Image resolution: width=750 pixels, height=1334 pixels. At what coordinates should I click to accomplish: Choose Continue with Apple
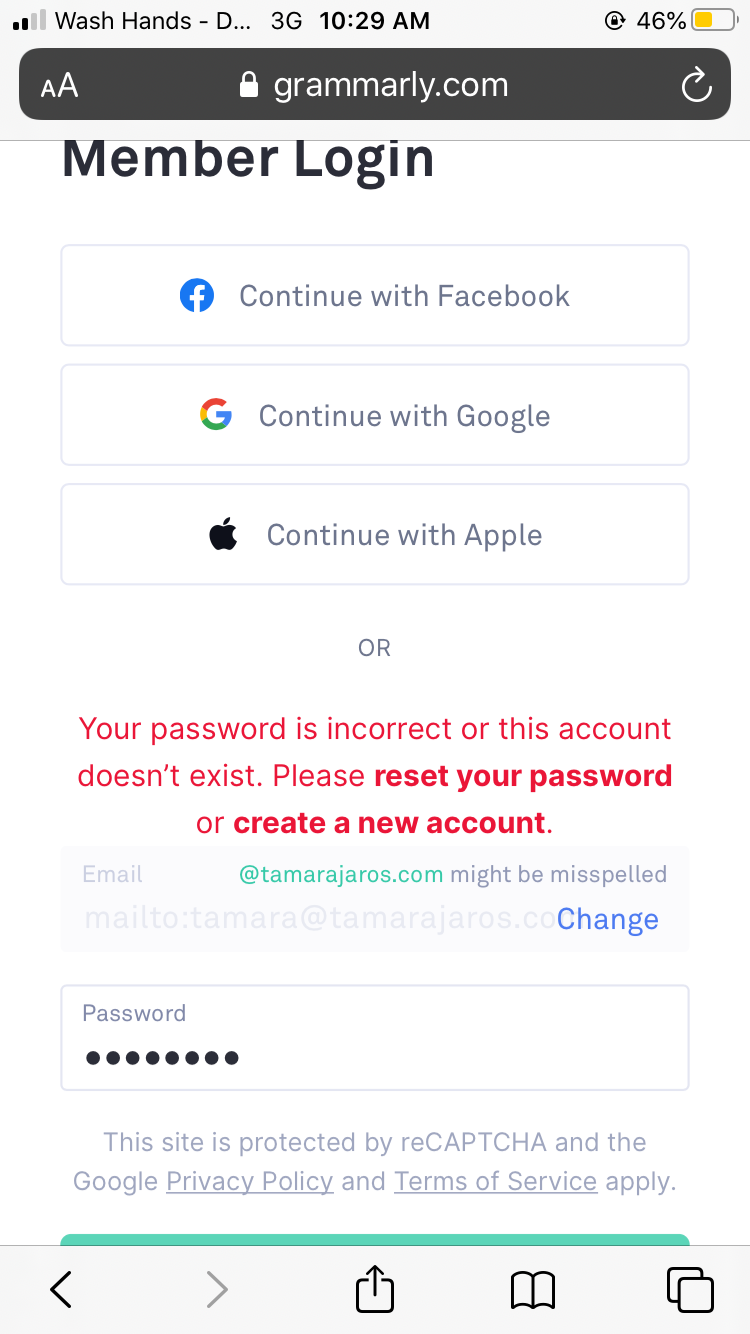click(x=375, y=535)
